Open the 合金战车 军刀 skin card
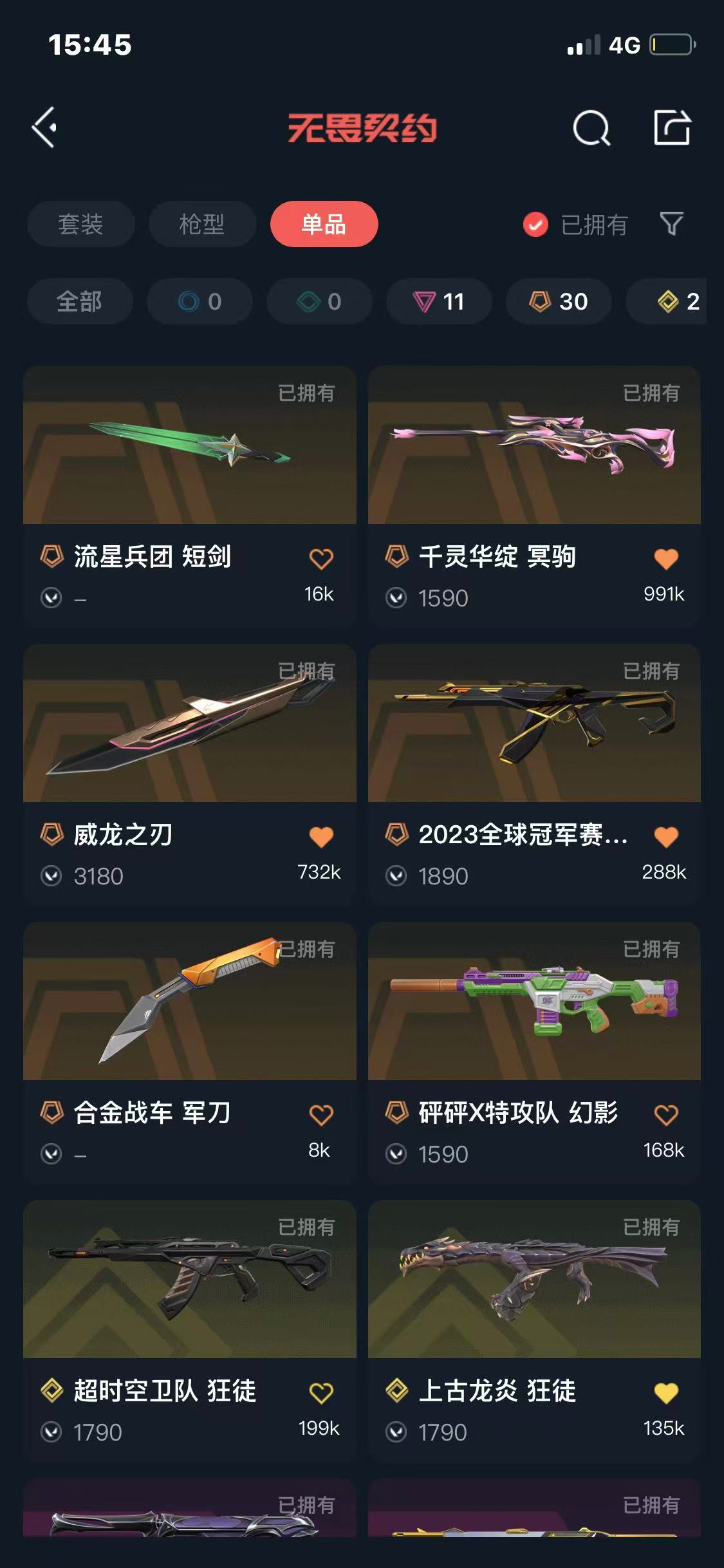The height and width of the screenshot is (1568, 724). (190, 1052)
